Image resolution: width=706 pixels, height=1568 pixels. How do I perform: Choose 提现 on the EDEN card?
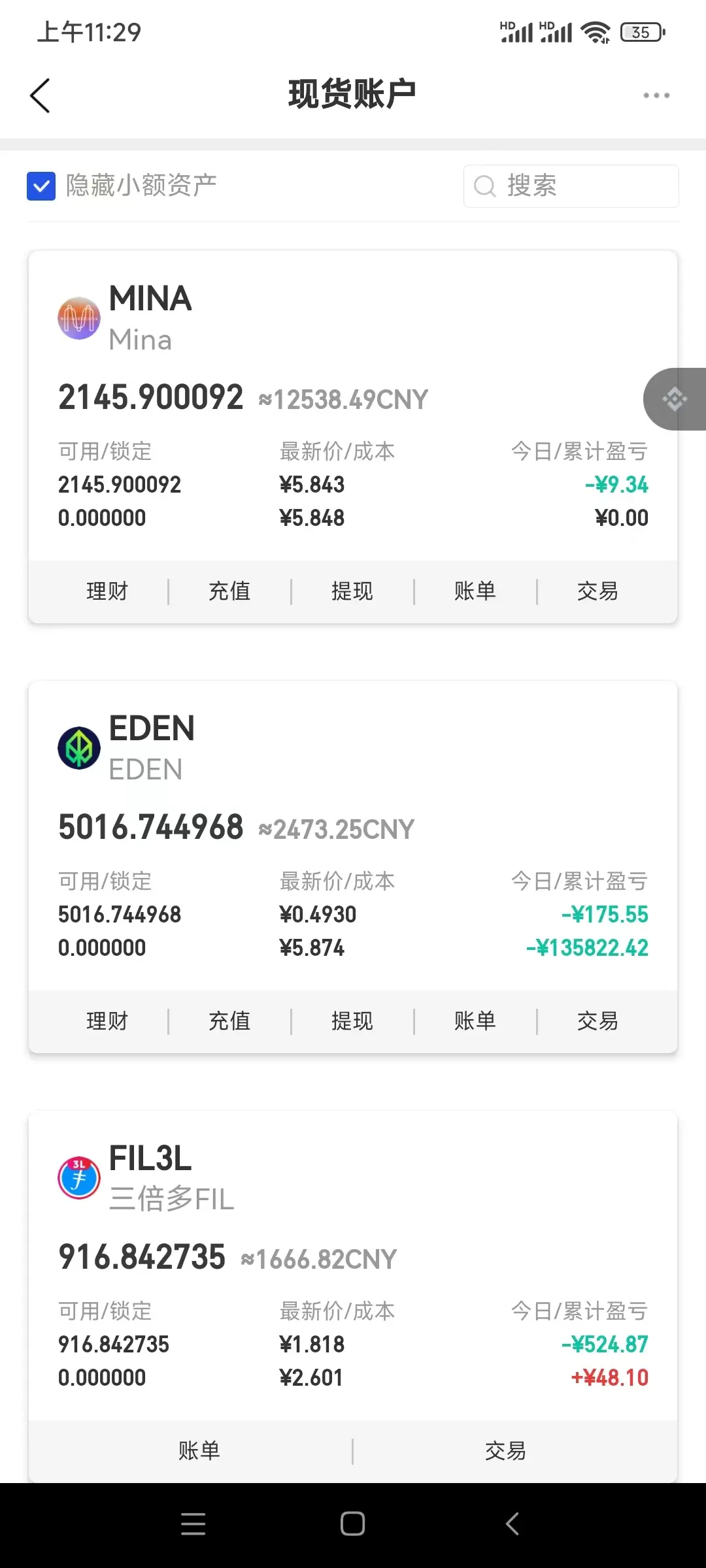[x=352, y=1021]
